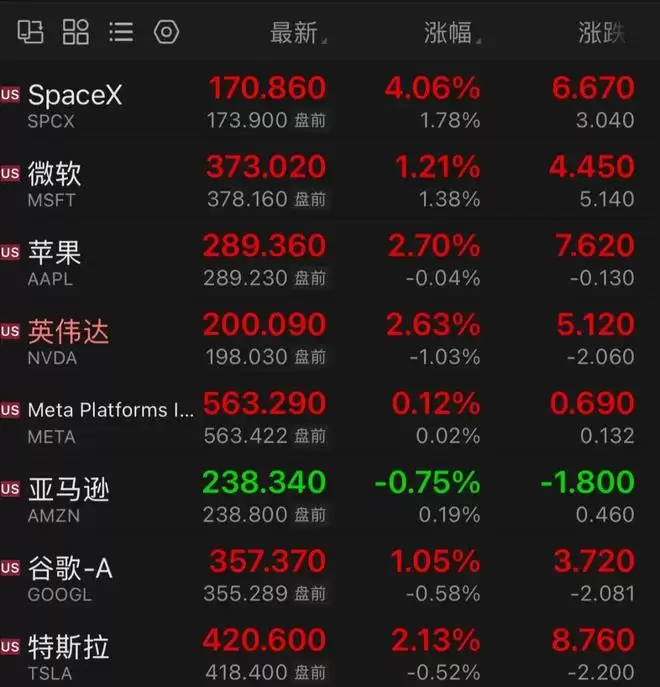Open the 微软 MSFT stock row

330,182
